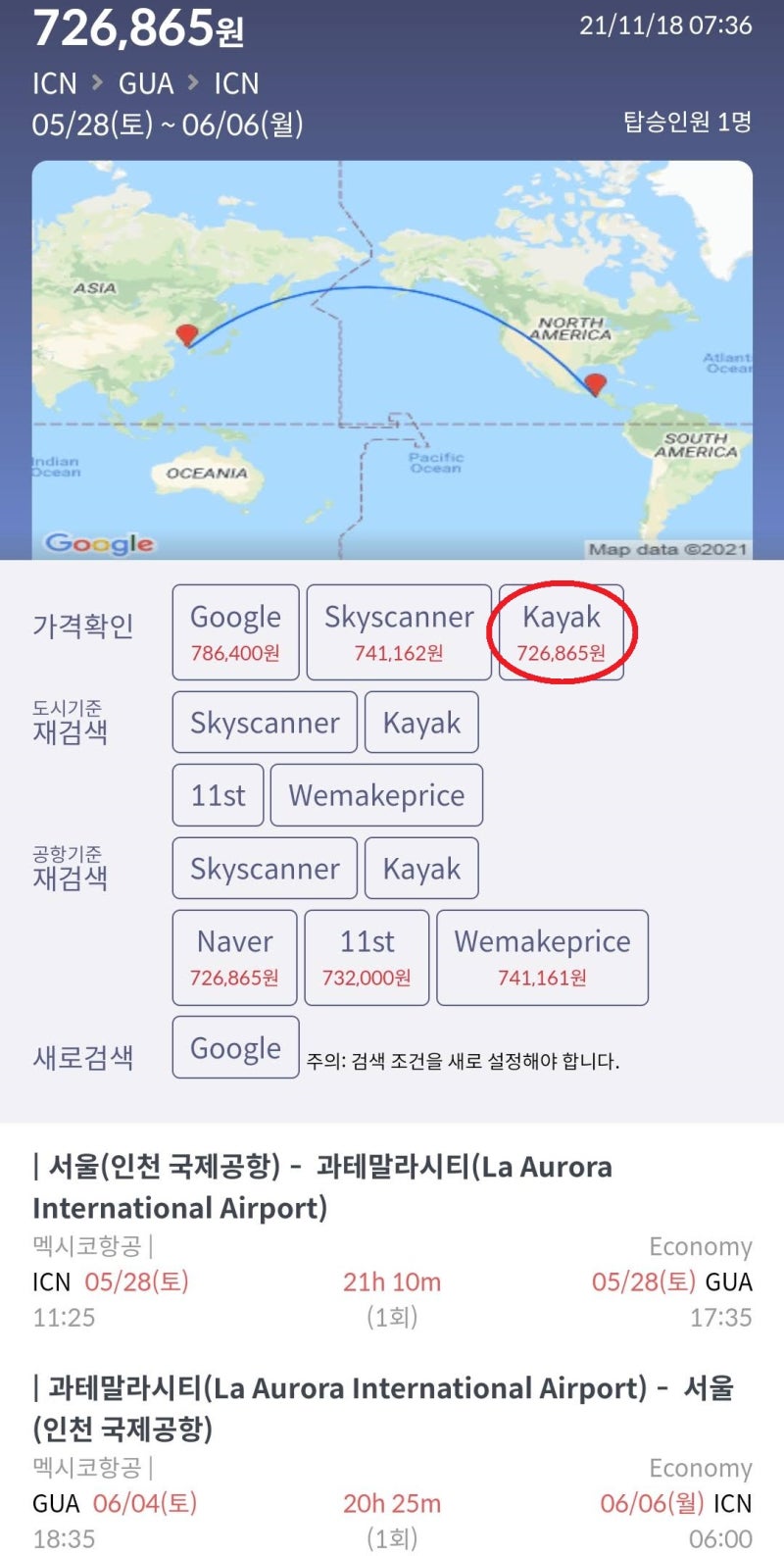The image size is (784, 1556).
Task: Open the flight route map
Action: coord(392,360)
